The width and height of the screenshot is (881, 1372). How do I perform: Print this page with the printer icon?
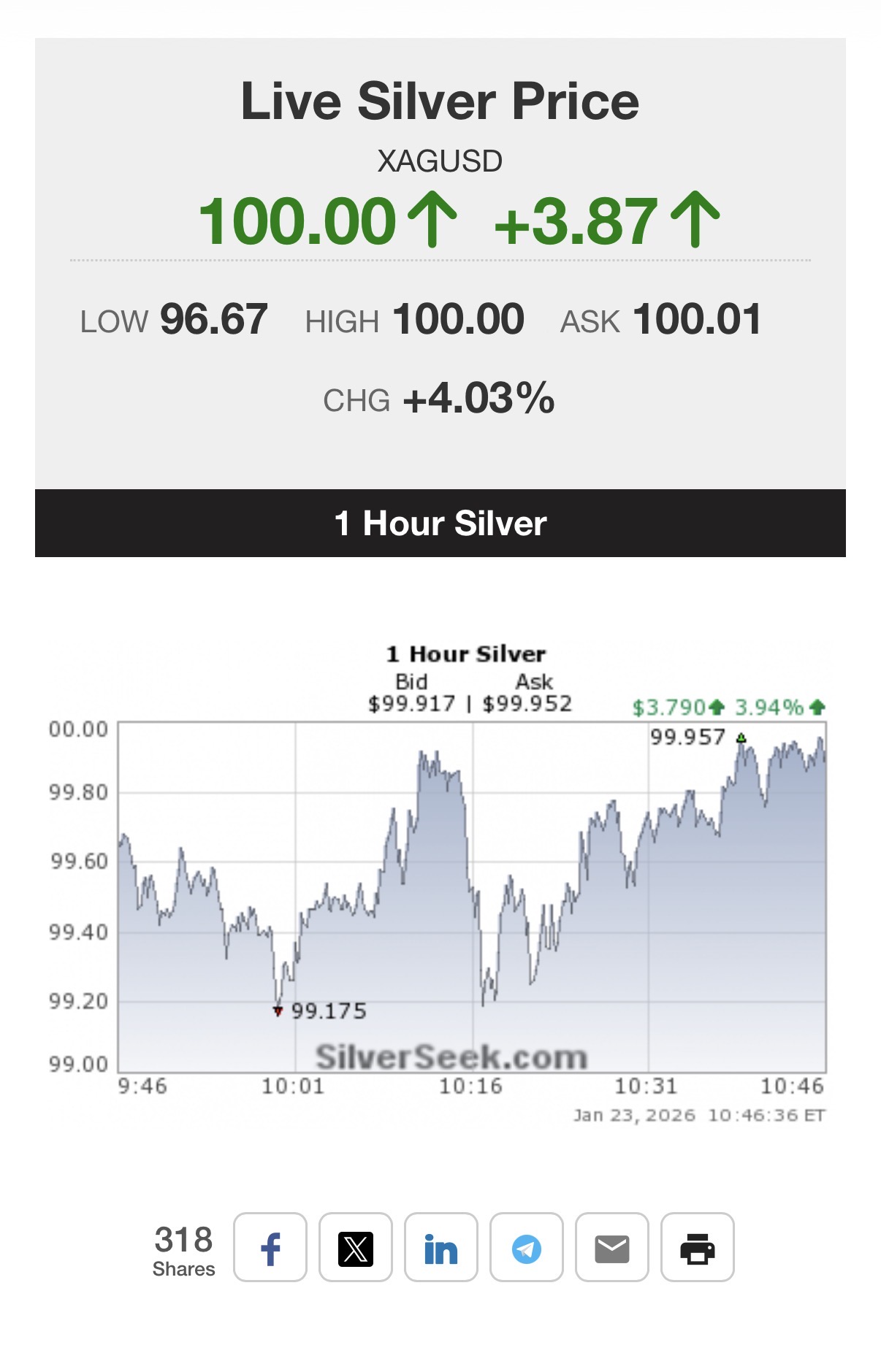coord(698,1247)
